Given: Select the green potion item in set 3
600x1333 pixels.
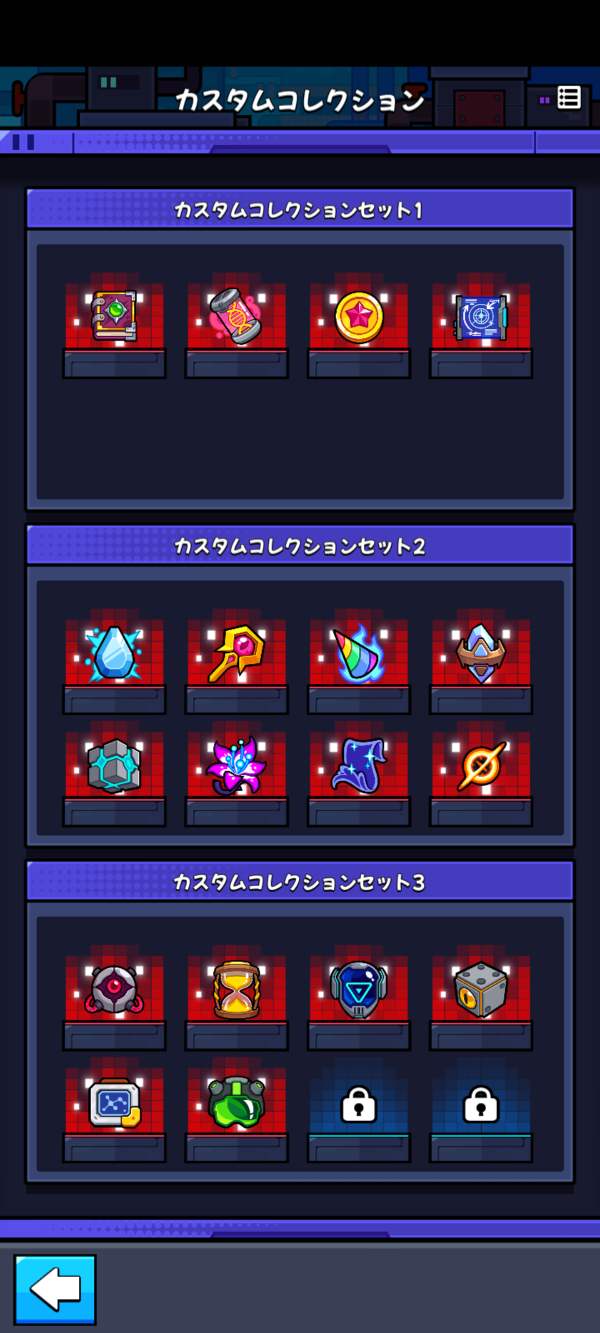Looking at the screenshot, I should click(x=236, y=1101).
